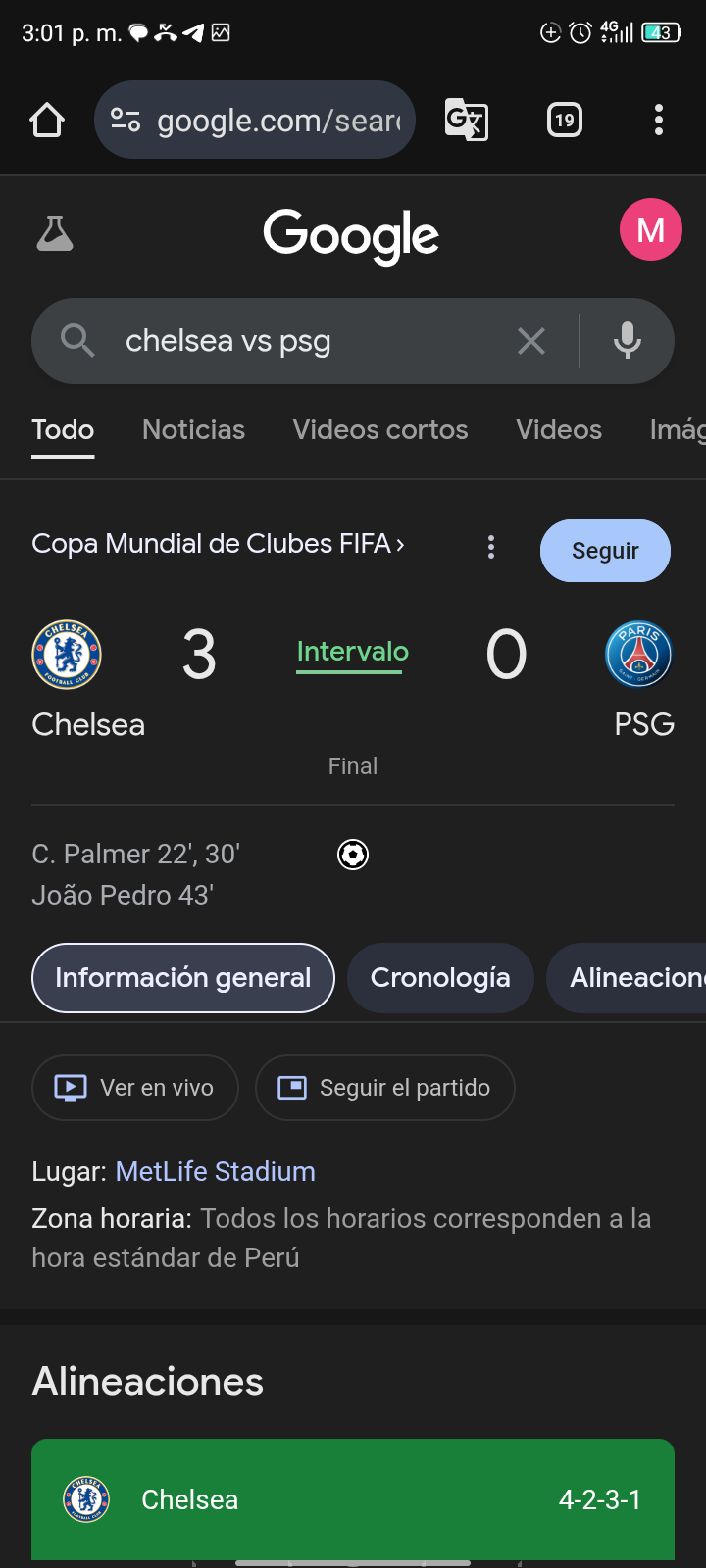Open the MetLife Stadium link
The width and height of the screenshot is (706, 1568).
click(x=216, y=1172)
